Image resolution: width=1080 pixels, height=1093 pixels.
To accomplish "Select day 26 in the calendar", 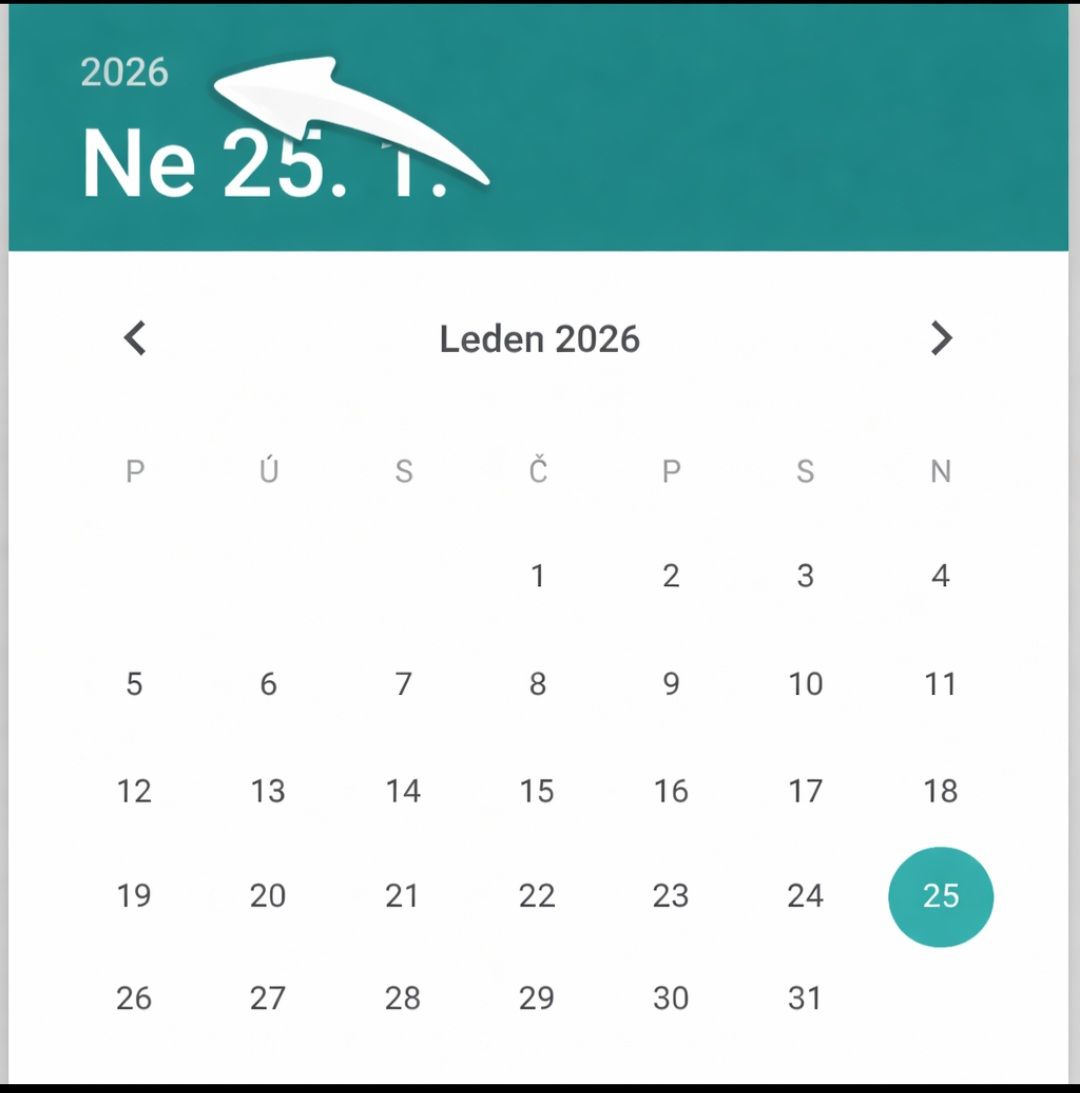I will point(134,998).
